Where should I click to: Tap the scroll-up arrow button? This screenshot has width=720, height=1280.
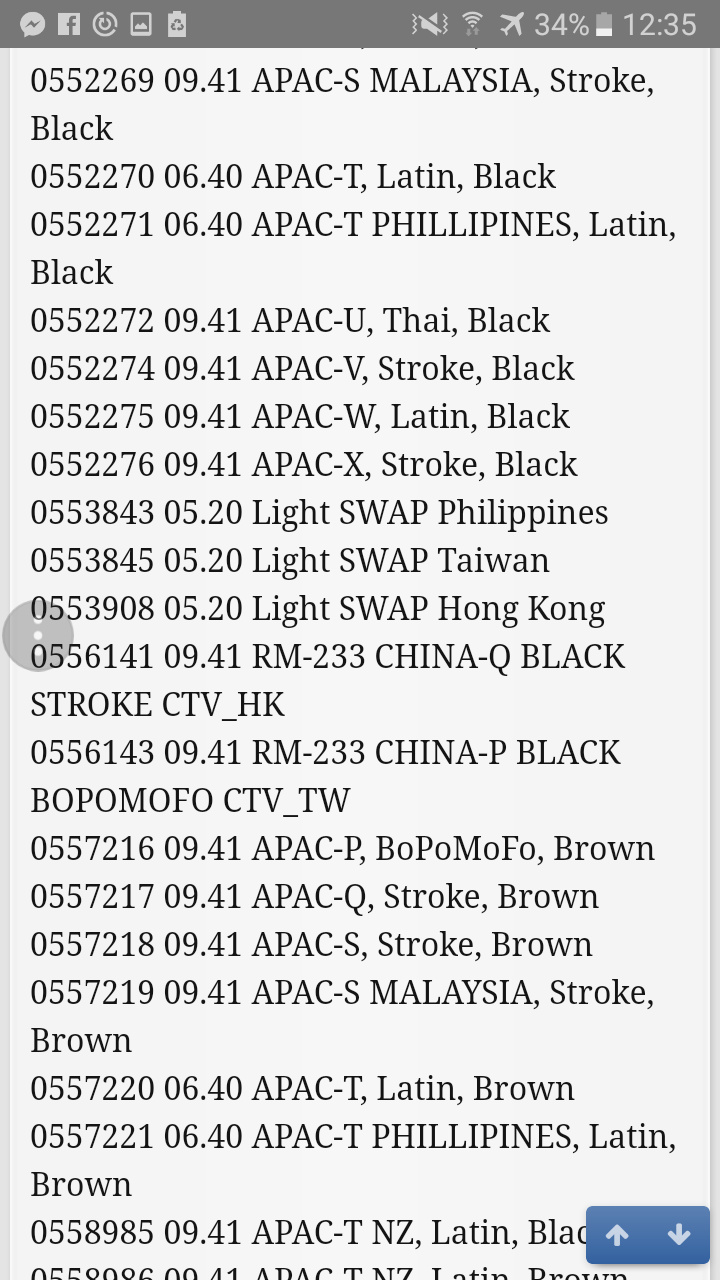click(x=617, y=1235)
